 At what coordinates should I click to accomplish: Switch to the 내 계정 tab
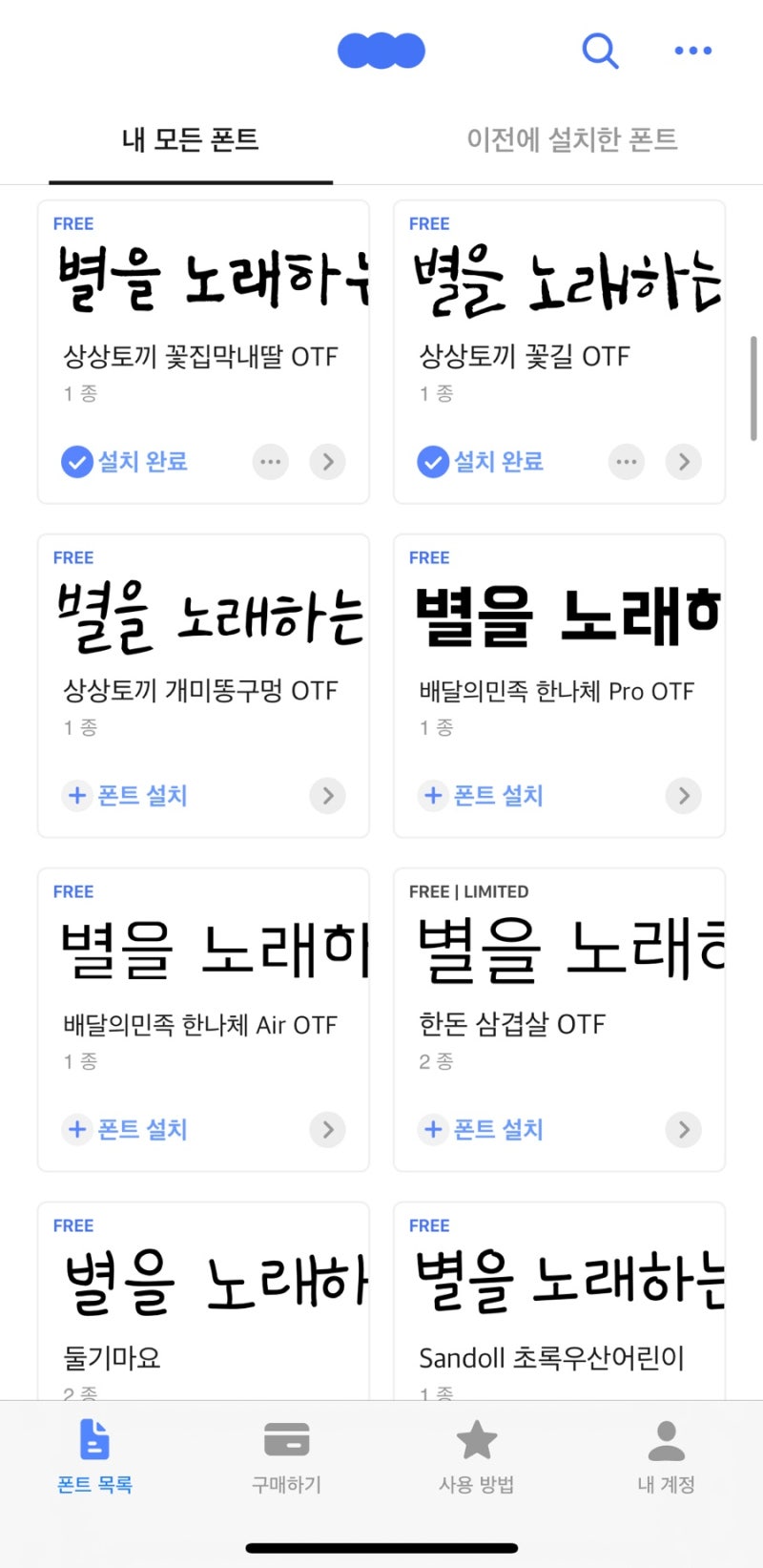666,1456
